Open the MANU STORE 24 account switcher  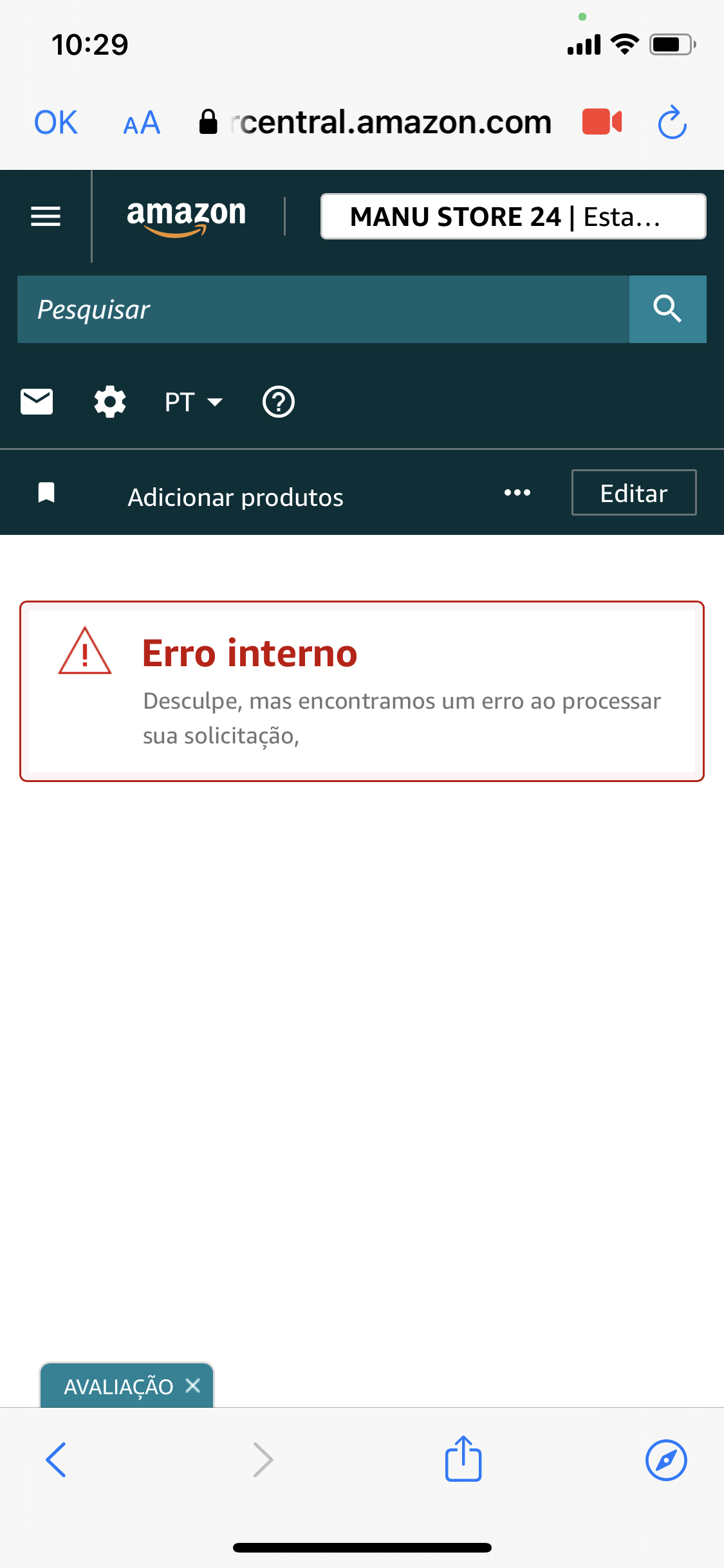[x=513, y=216]
